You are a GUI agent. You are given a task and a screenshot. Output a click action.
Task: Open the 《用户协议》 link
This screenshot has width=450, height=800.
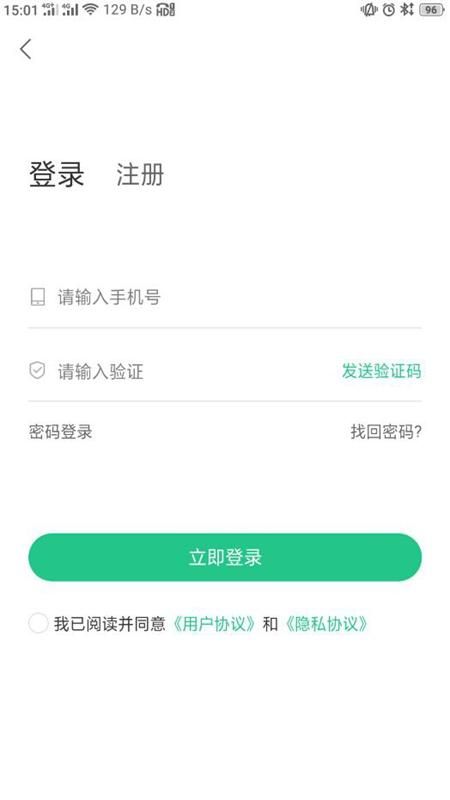pyautogui.click(x=214, y=624)
